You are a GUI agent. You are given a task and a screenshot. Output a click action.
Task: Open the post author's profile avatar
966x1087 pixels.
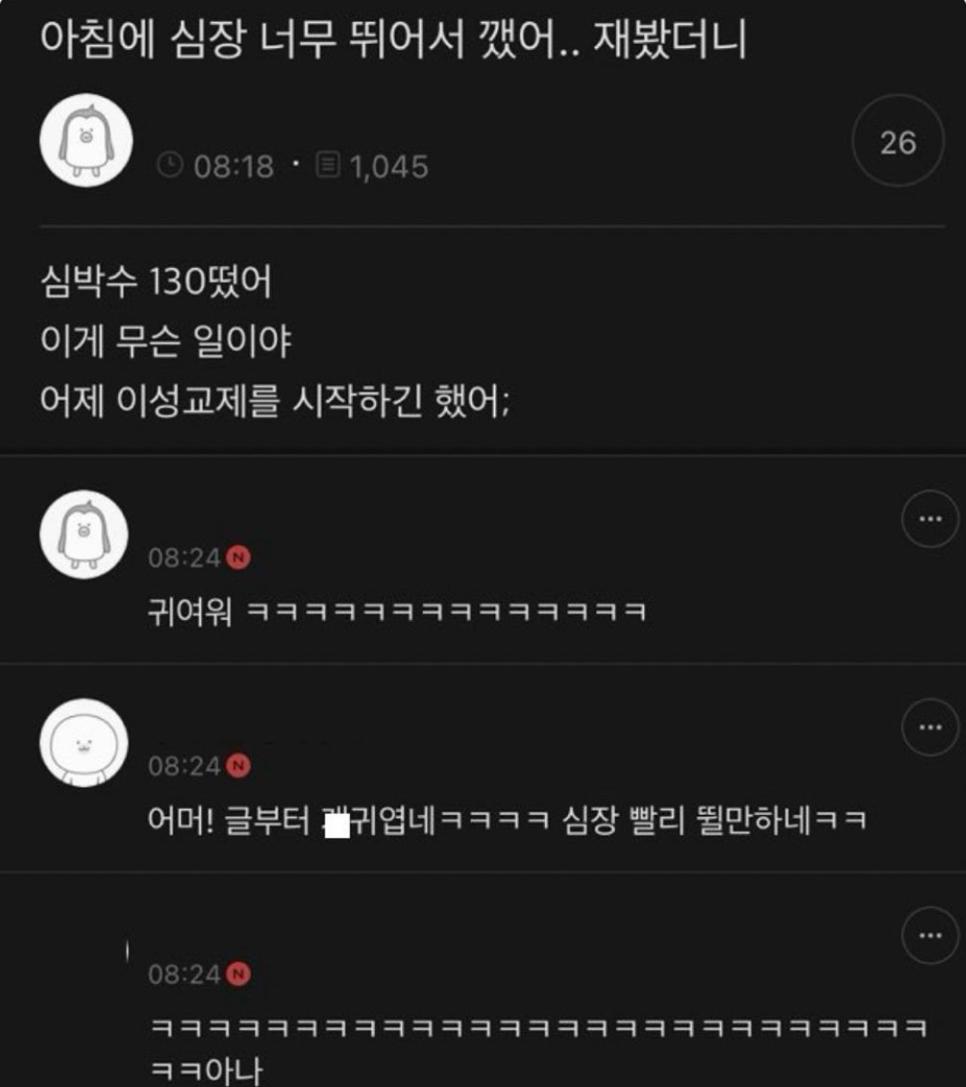85,141
